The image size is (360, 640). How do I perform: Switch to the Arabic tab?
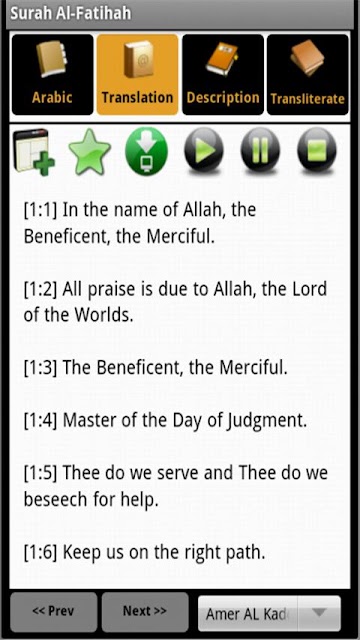(53, 75)
